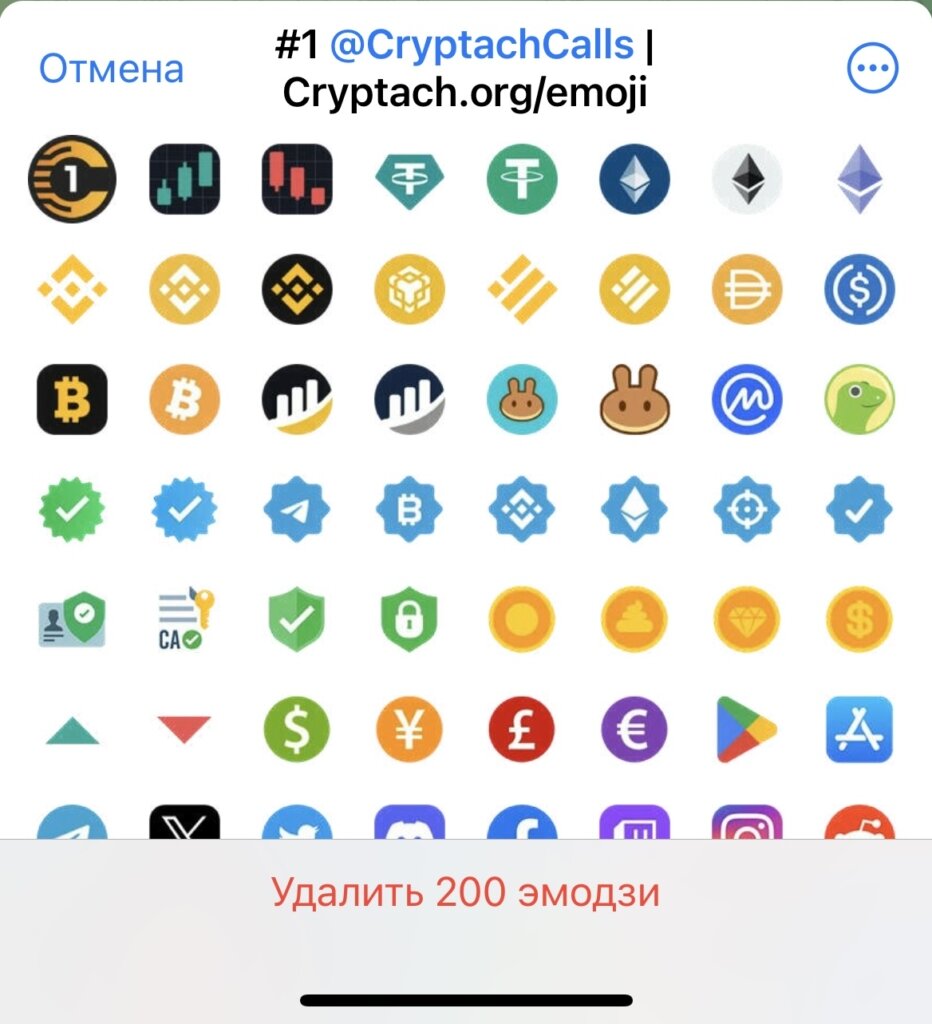Image resolution: width=932 pixels, height=1024 pixels.
Task: Tap the CoinGecko green gecko emoji
Action: 859,399
